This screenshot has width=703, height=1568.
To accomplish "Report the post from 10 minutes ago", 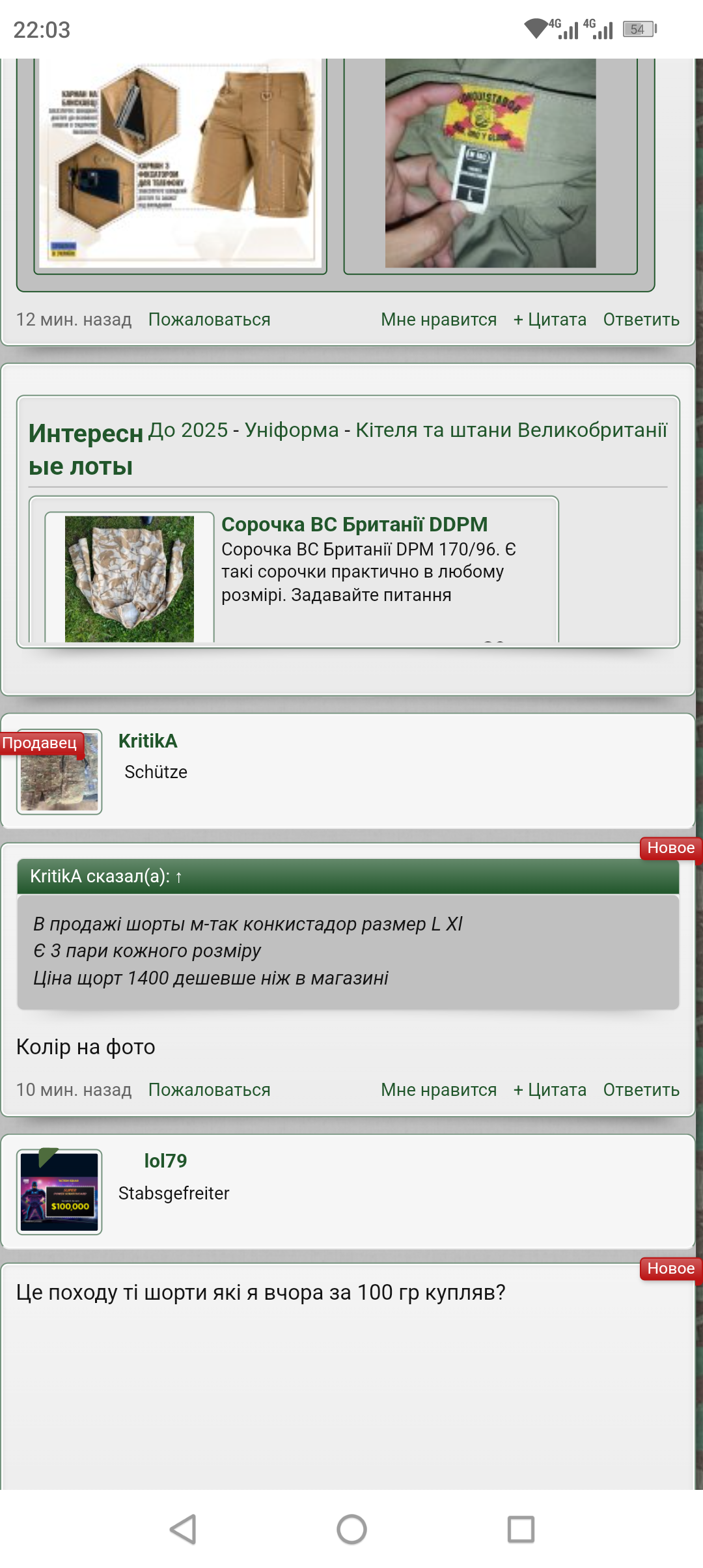I will (x=209, y=1090).
